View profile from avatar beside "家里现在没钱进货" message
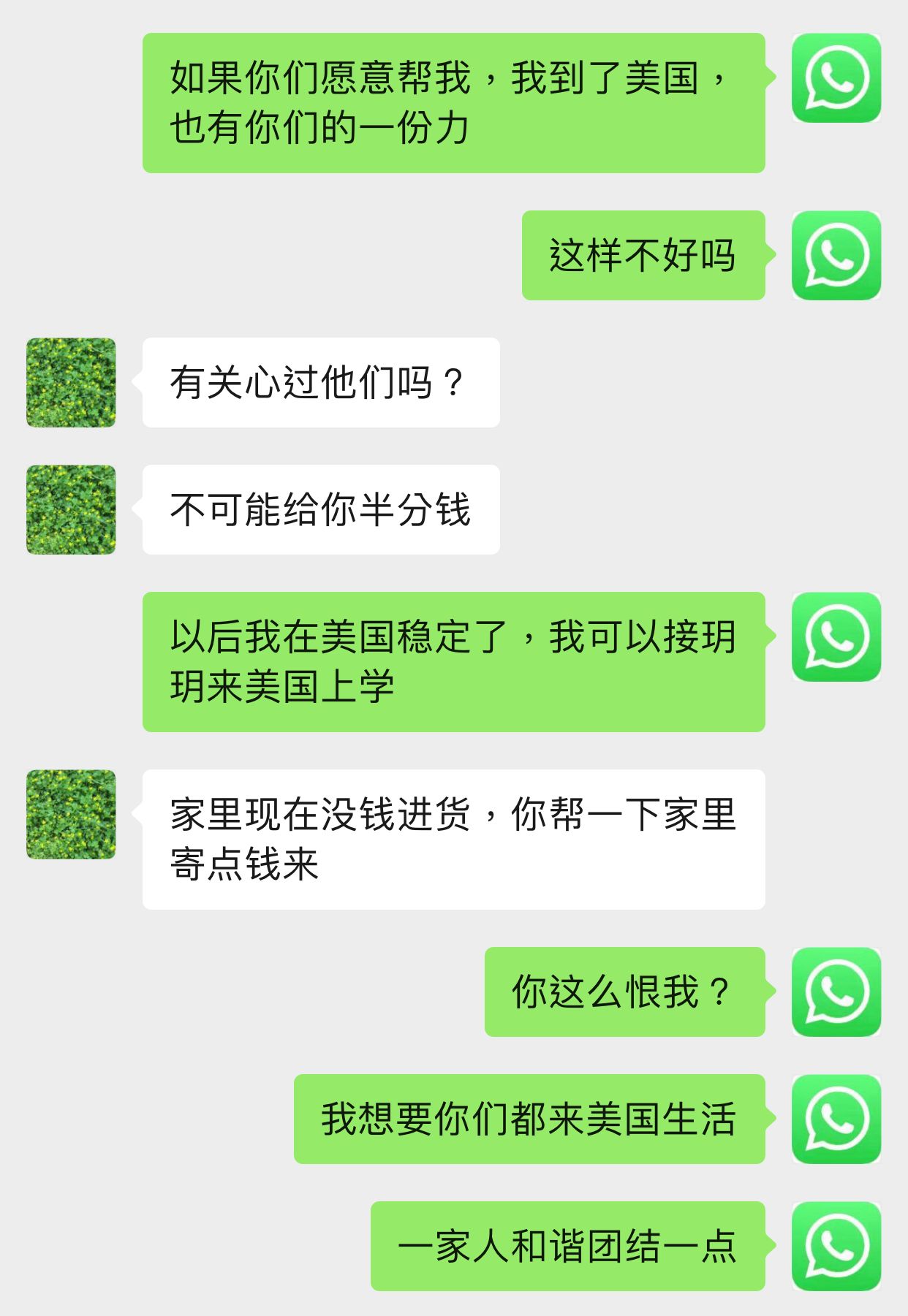Screen dimensions: 908x1316 pos(71,814)
